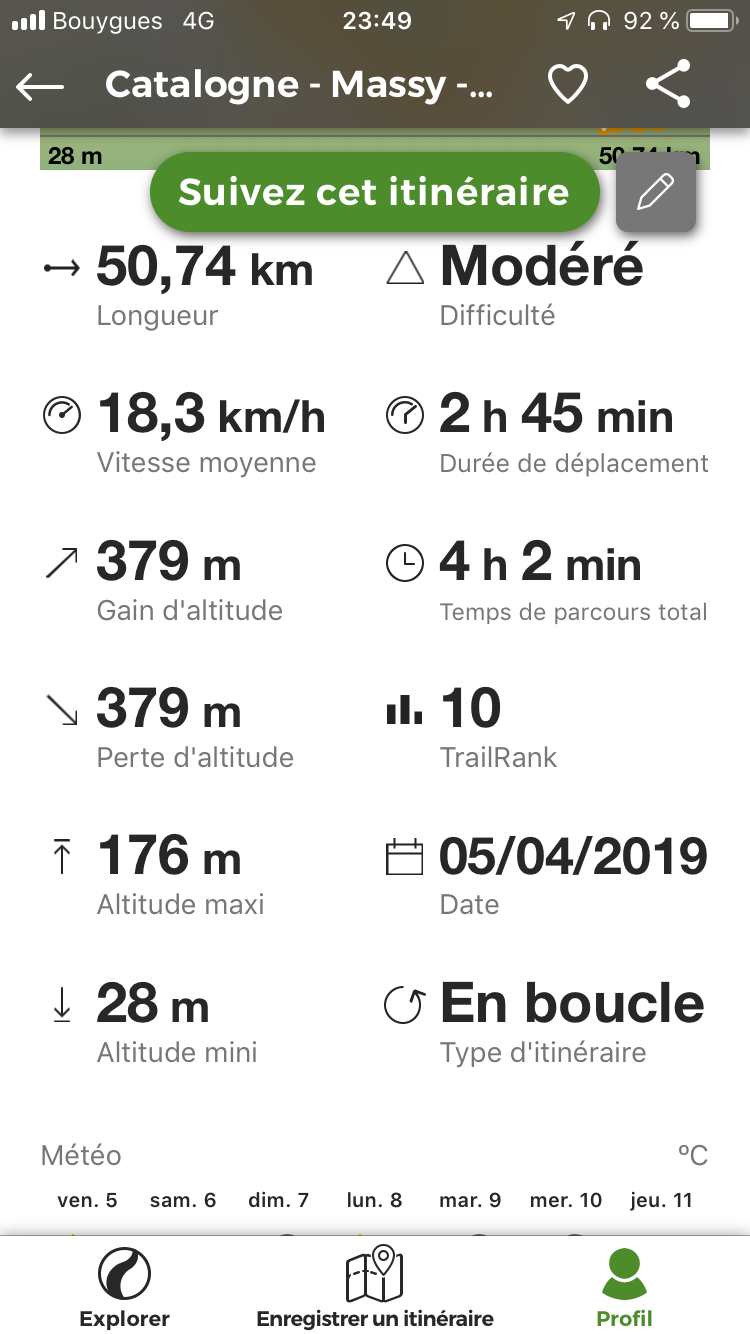Add this trail to favorites with the heart
750x1334 pixels.
(x=568, y=85)
